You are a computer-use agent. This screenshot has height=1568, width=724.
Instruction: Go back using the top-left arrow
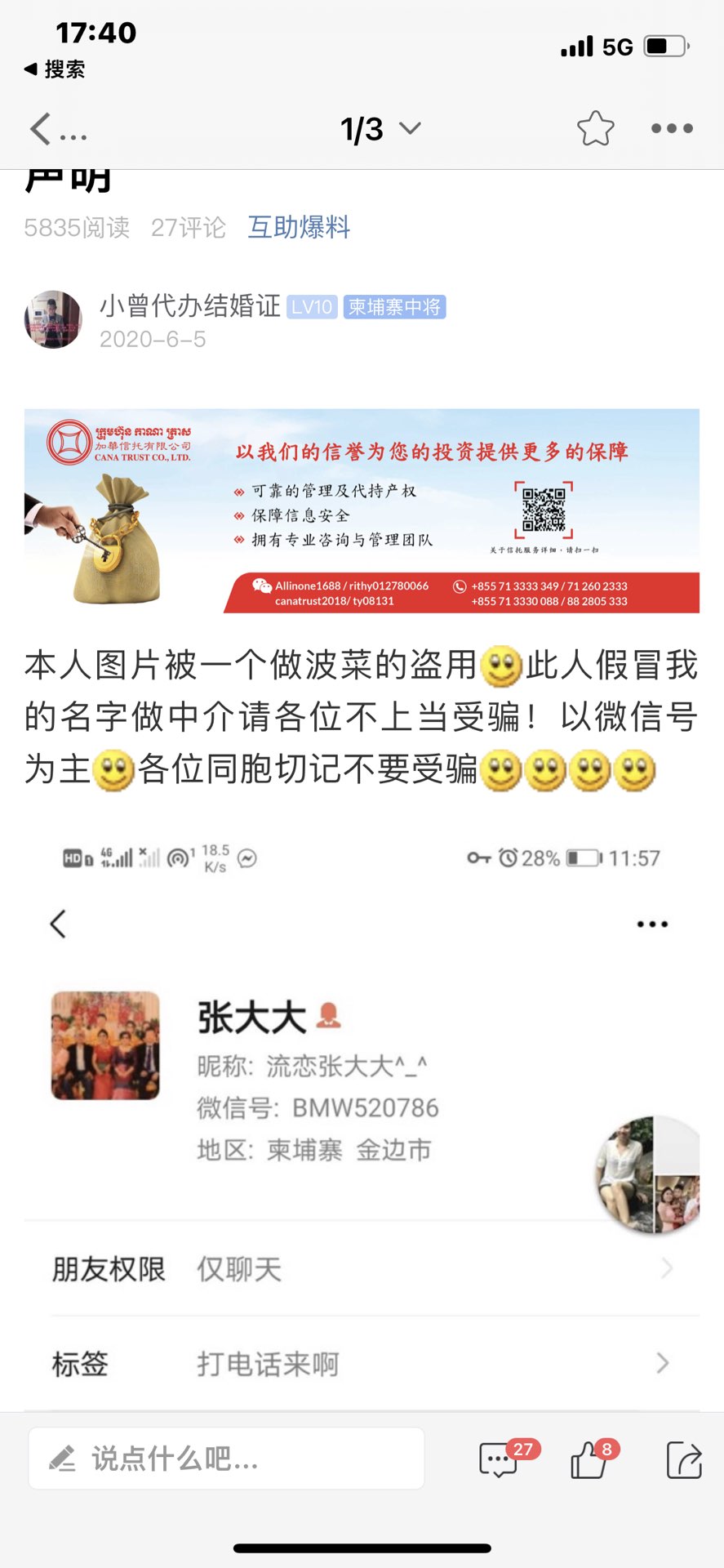coord(42,129)
